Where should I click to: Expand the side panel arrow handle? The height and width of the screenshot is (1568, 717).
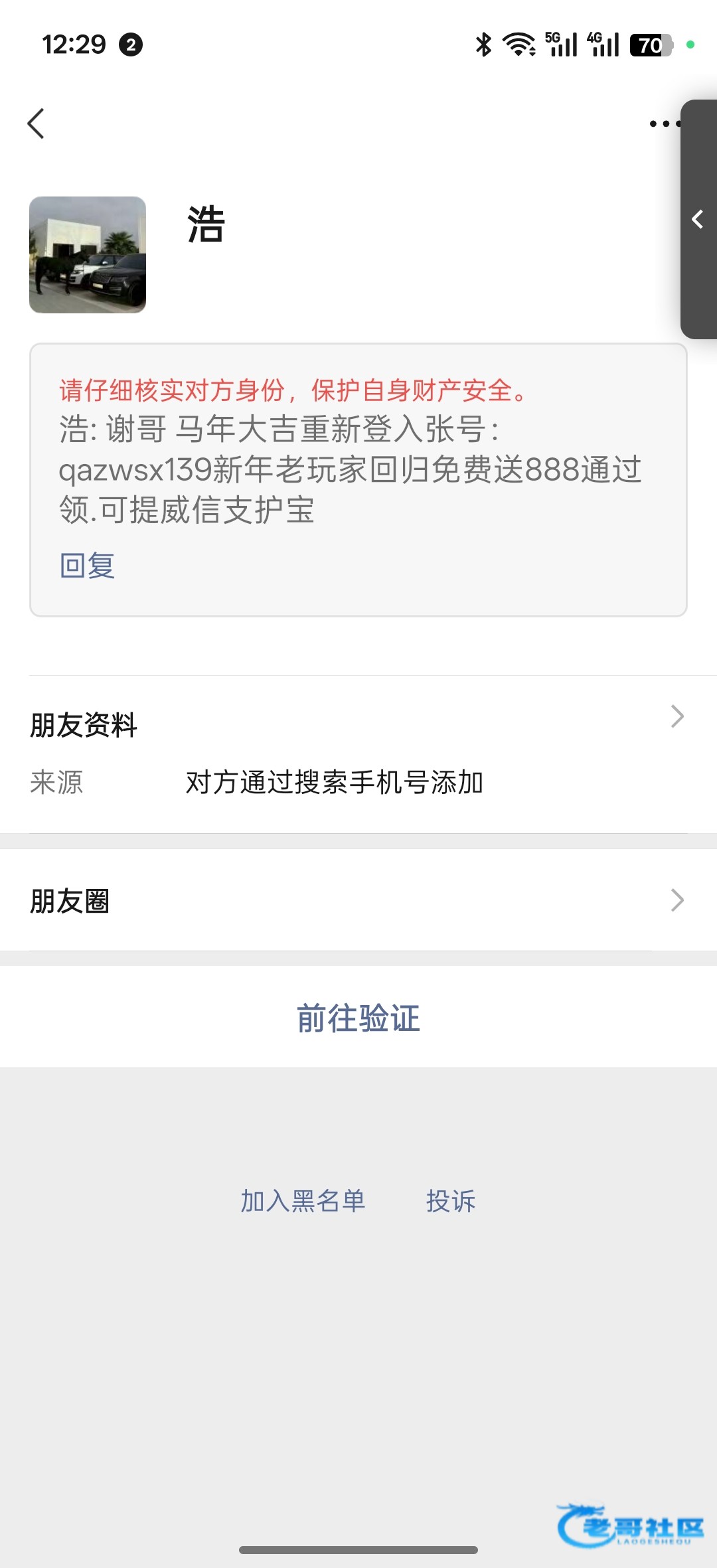tap(698, 219)
